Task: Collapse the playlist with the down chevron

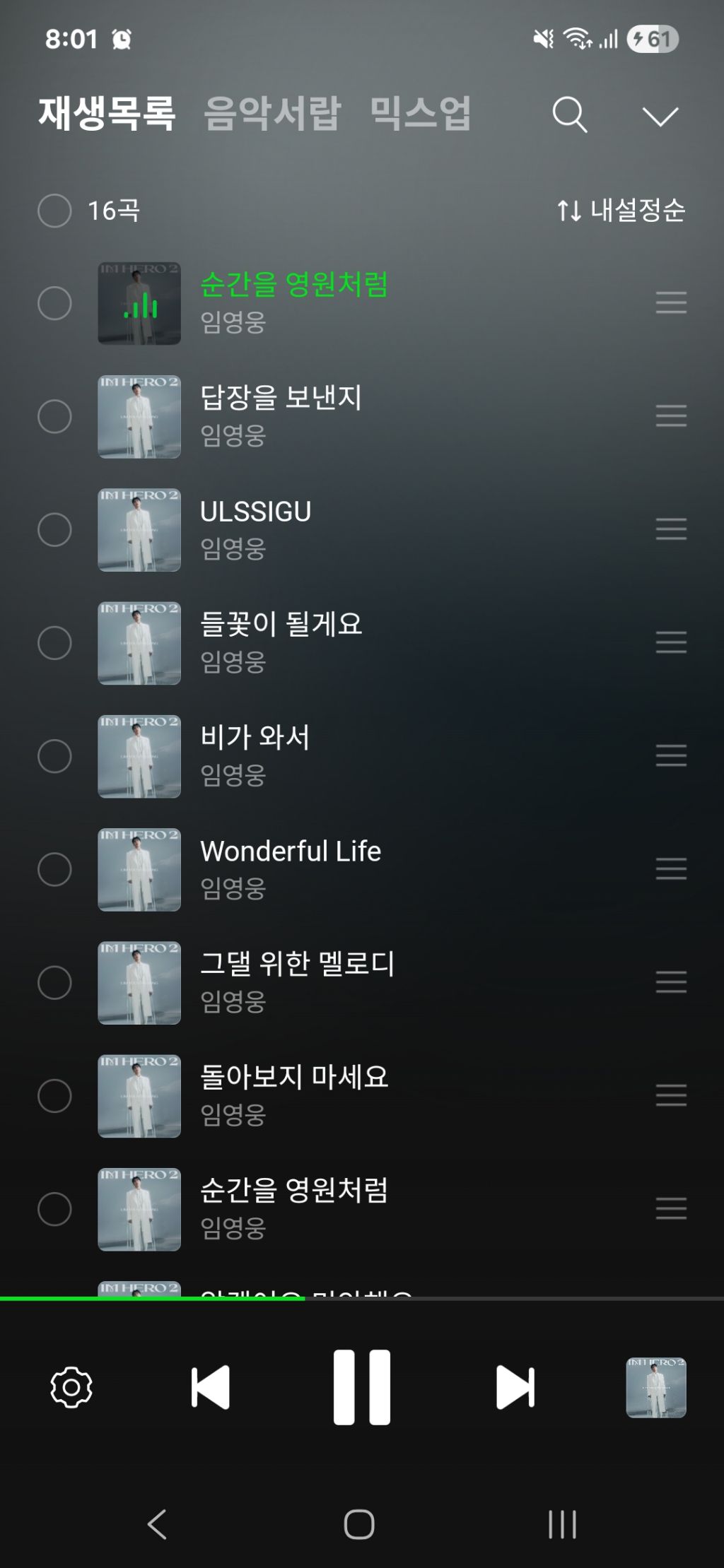Action: click(x=660, y=116)
